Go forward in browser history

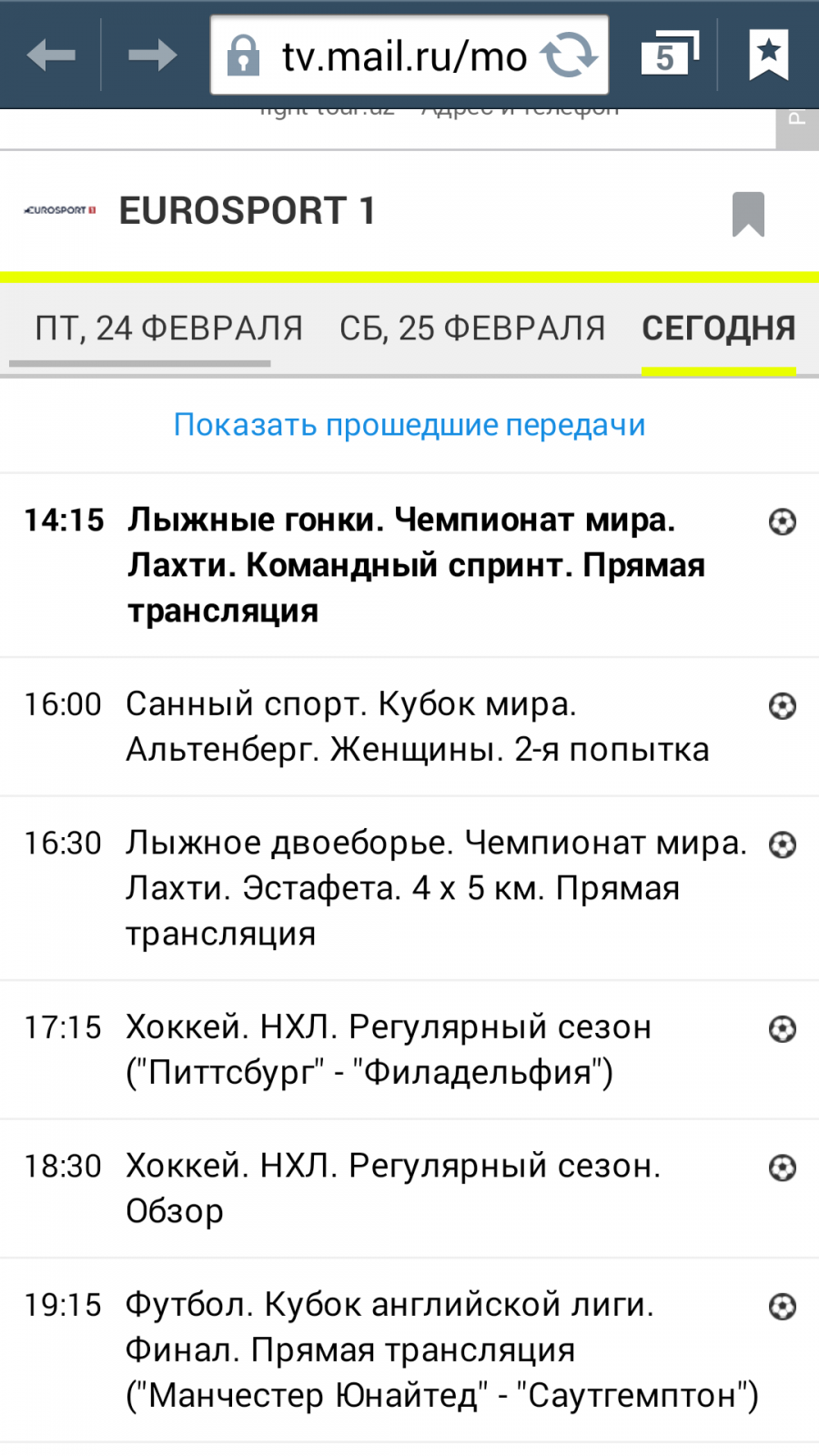(x=152, y=56)
